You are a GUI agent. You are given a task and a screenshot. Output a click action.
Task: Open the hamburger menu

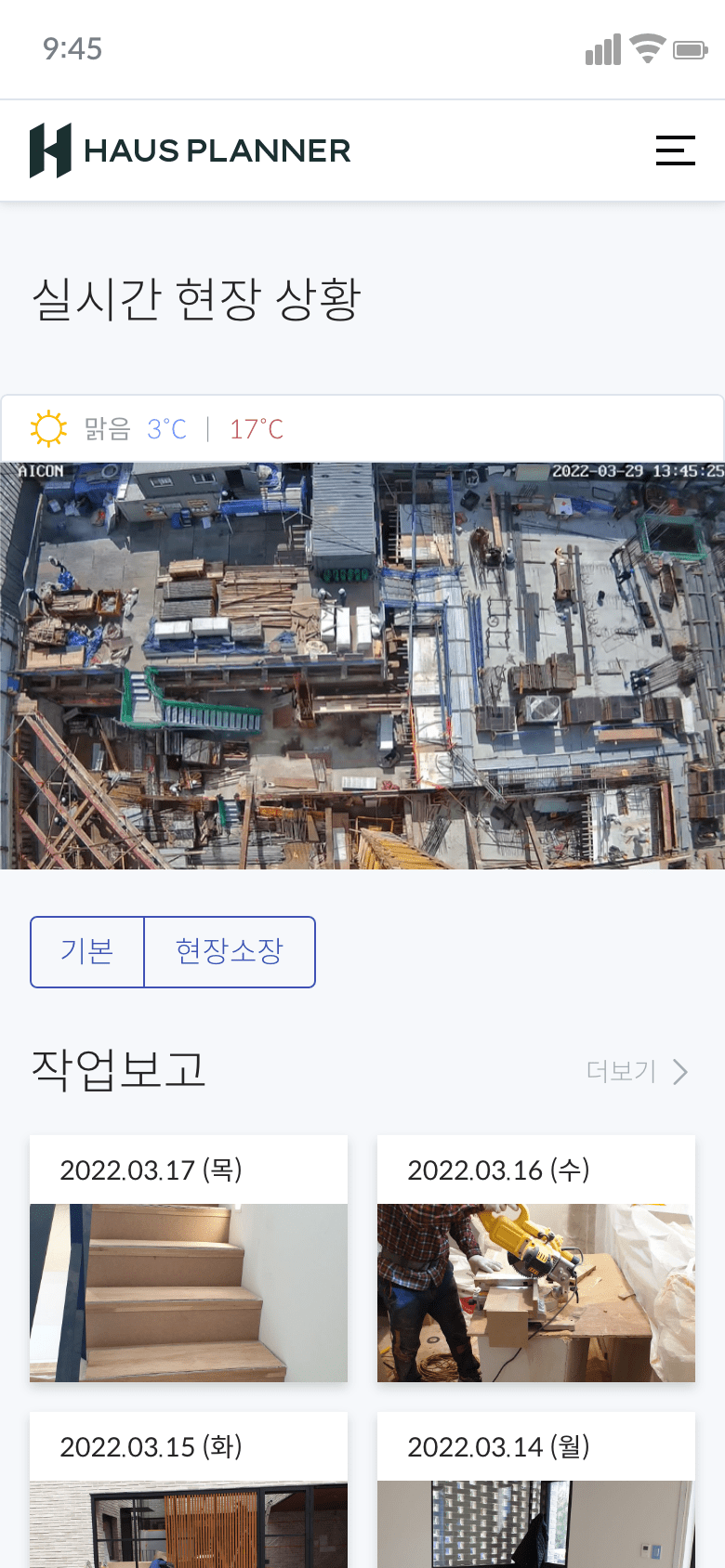pos(675,150)
